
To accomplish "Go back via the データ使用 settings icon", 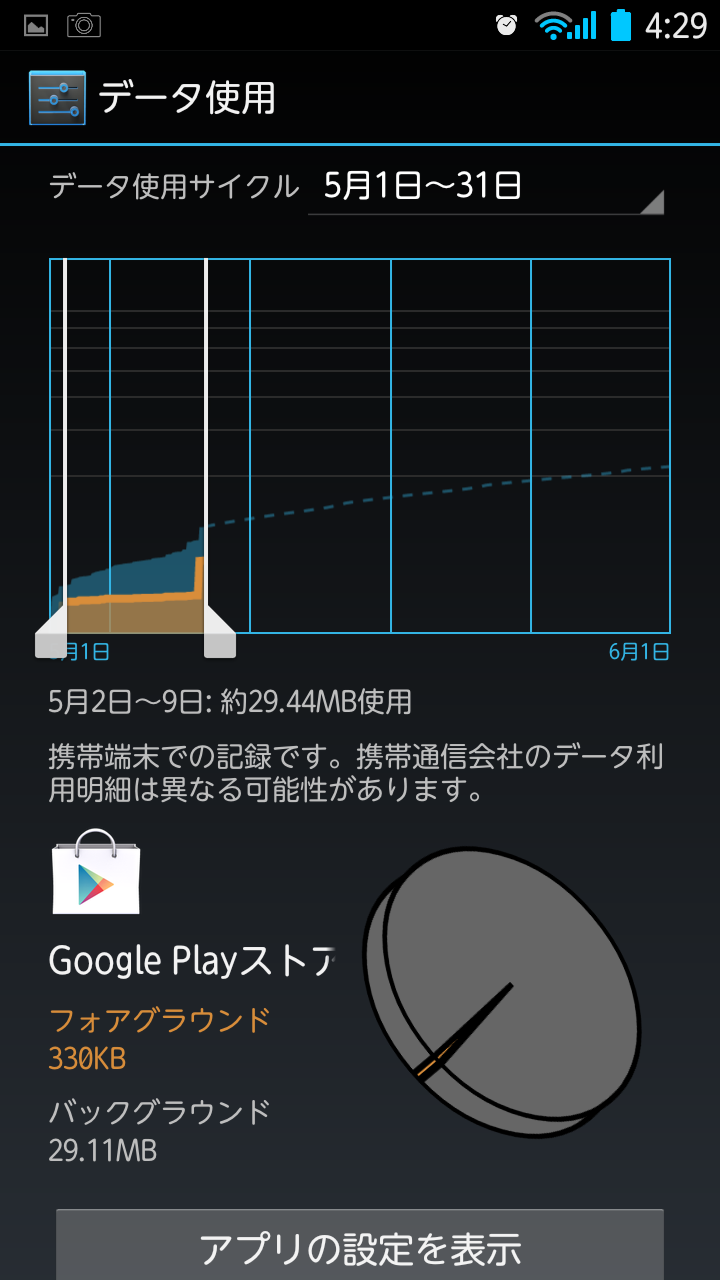I will (57, 98).
